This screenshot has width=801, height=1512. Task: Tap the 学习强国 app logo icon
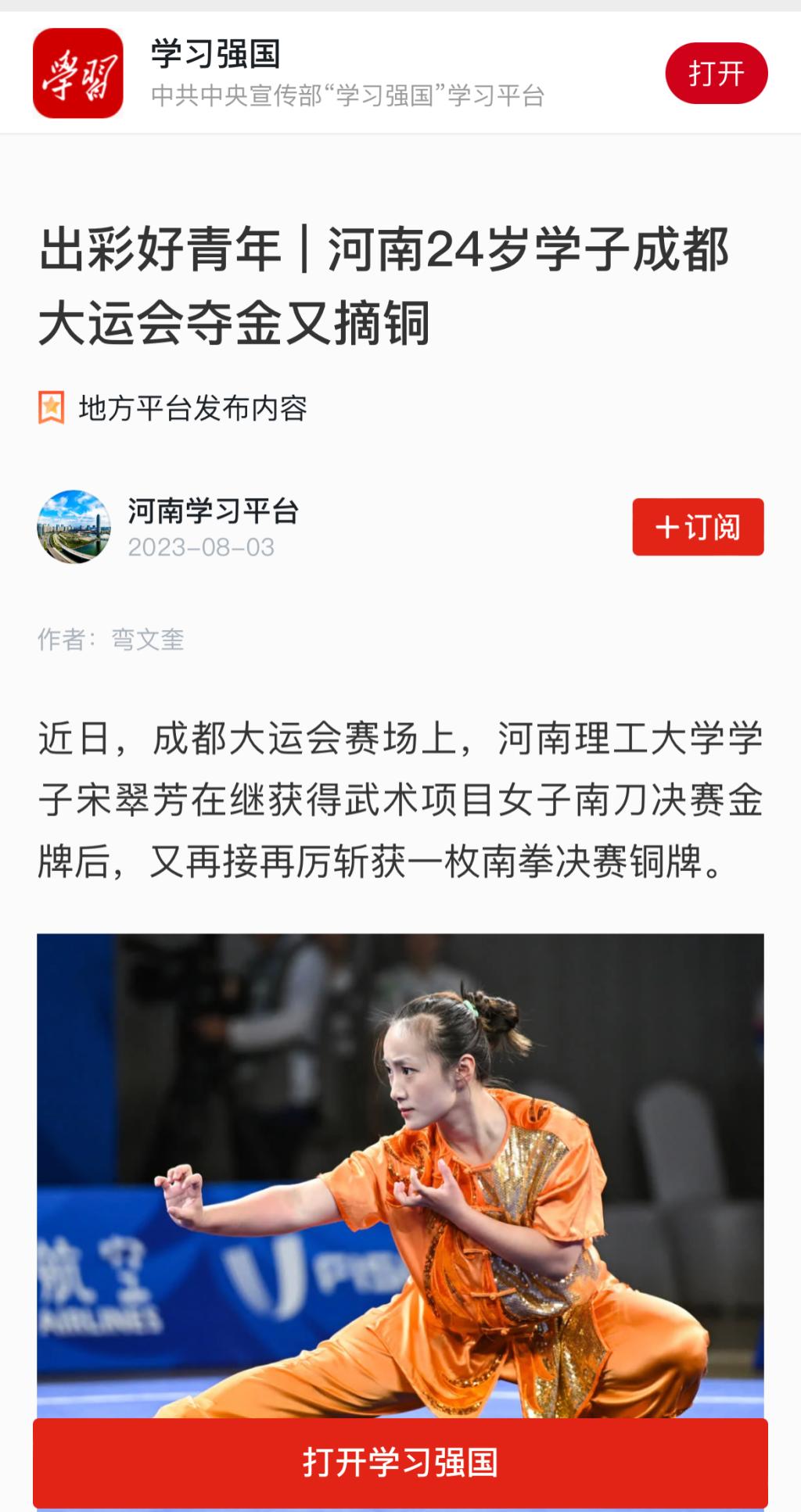point(78,73)
